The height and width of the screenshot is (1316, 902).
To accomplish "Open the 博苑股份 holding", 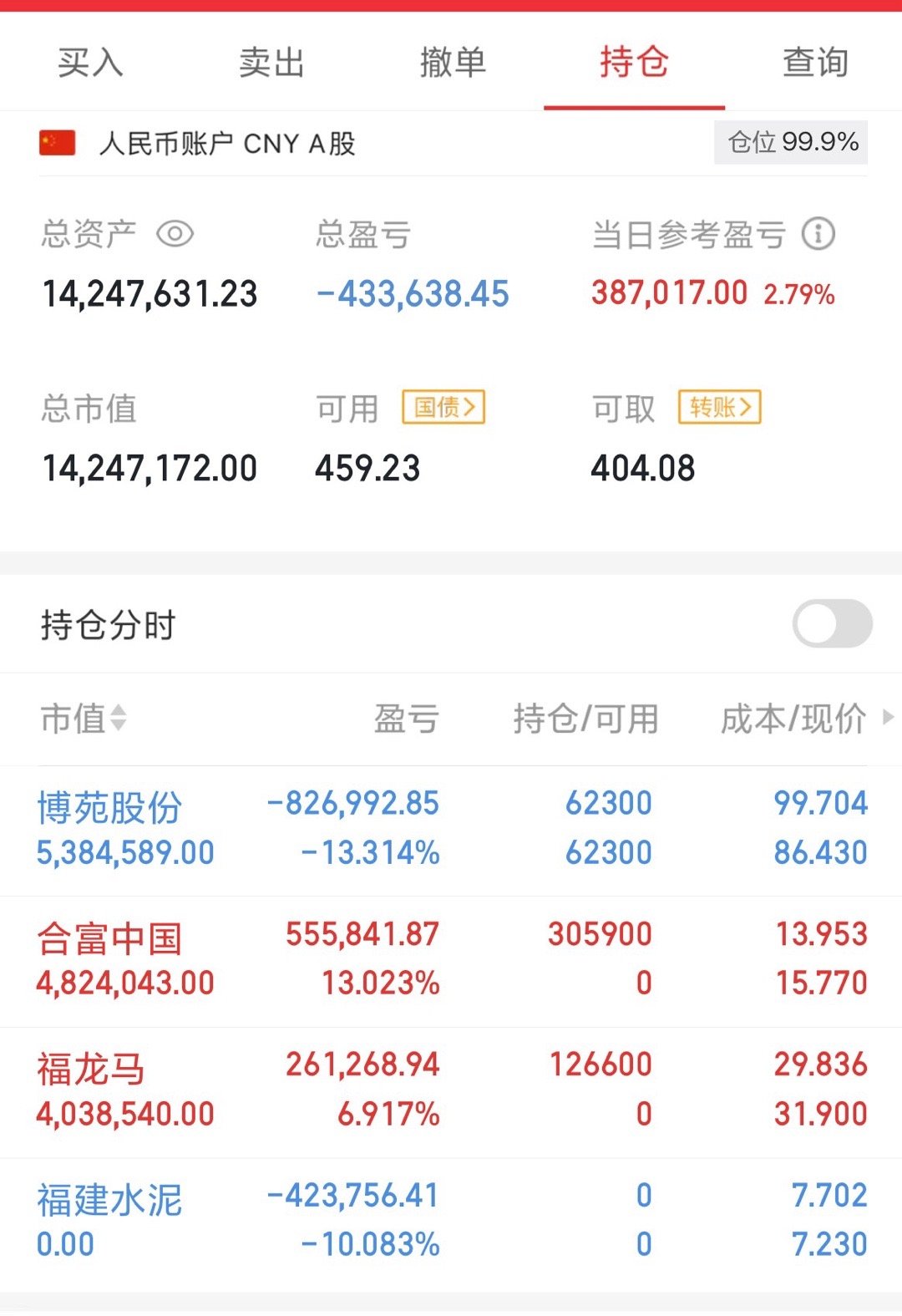I will pyautogui.click(x=451, y=831).
